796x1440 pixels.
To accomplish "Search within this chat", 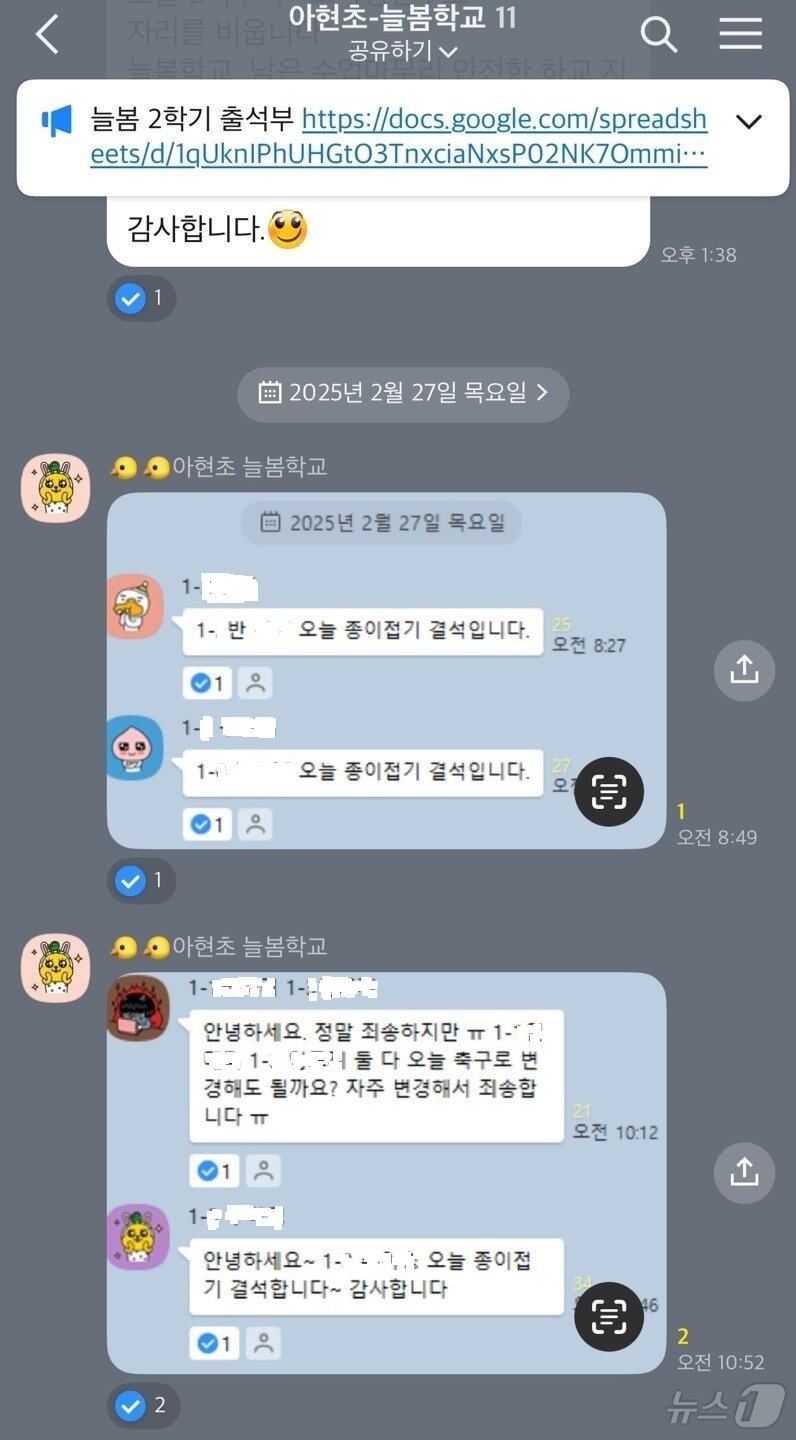I will (658, 36).
